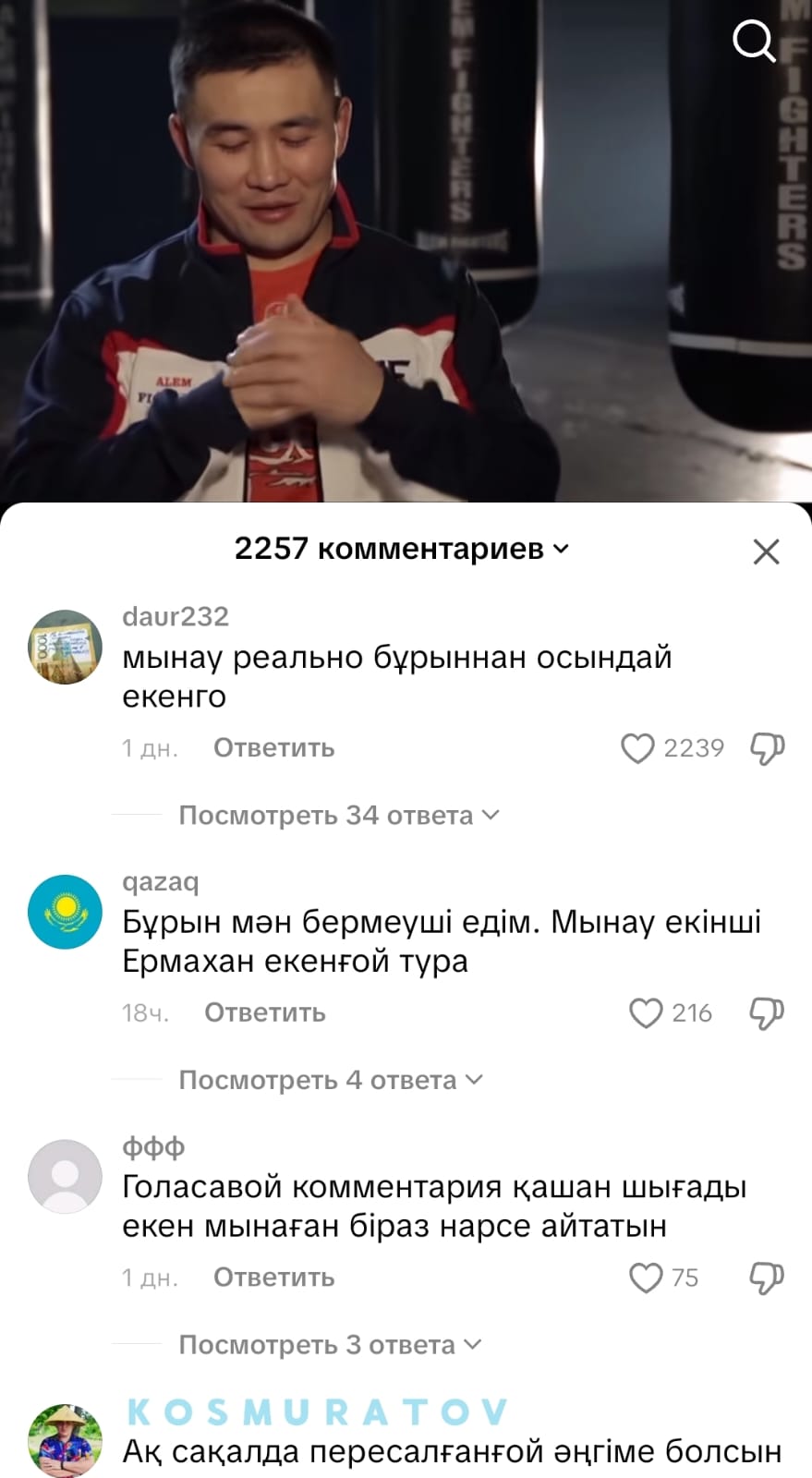
Task: Close the comments panel
Action: (x=766, y=551)
